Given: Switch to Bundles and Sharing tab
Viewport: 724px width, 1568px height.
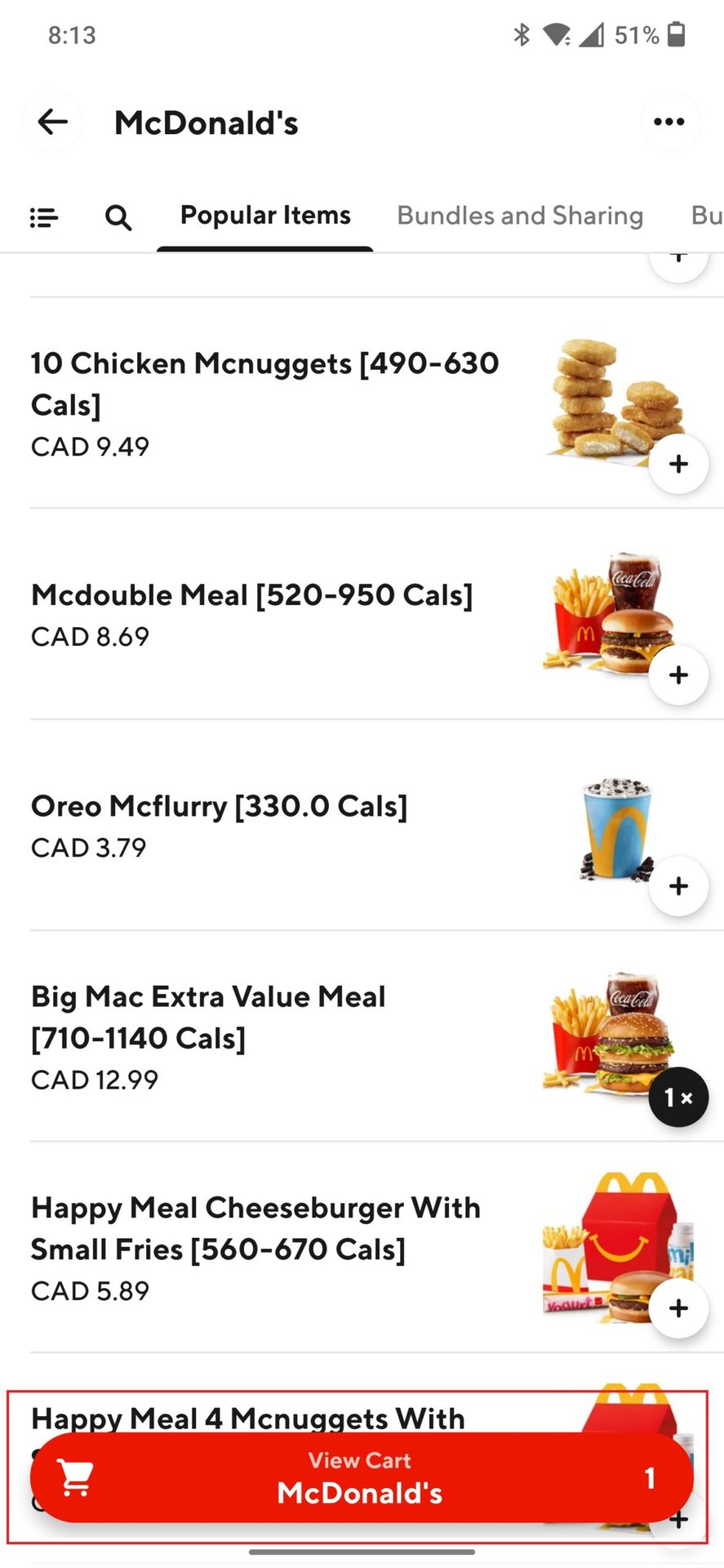Looking at the screenshot, I should (x=520, y=216).
